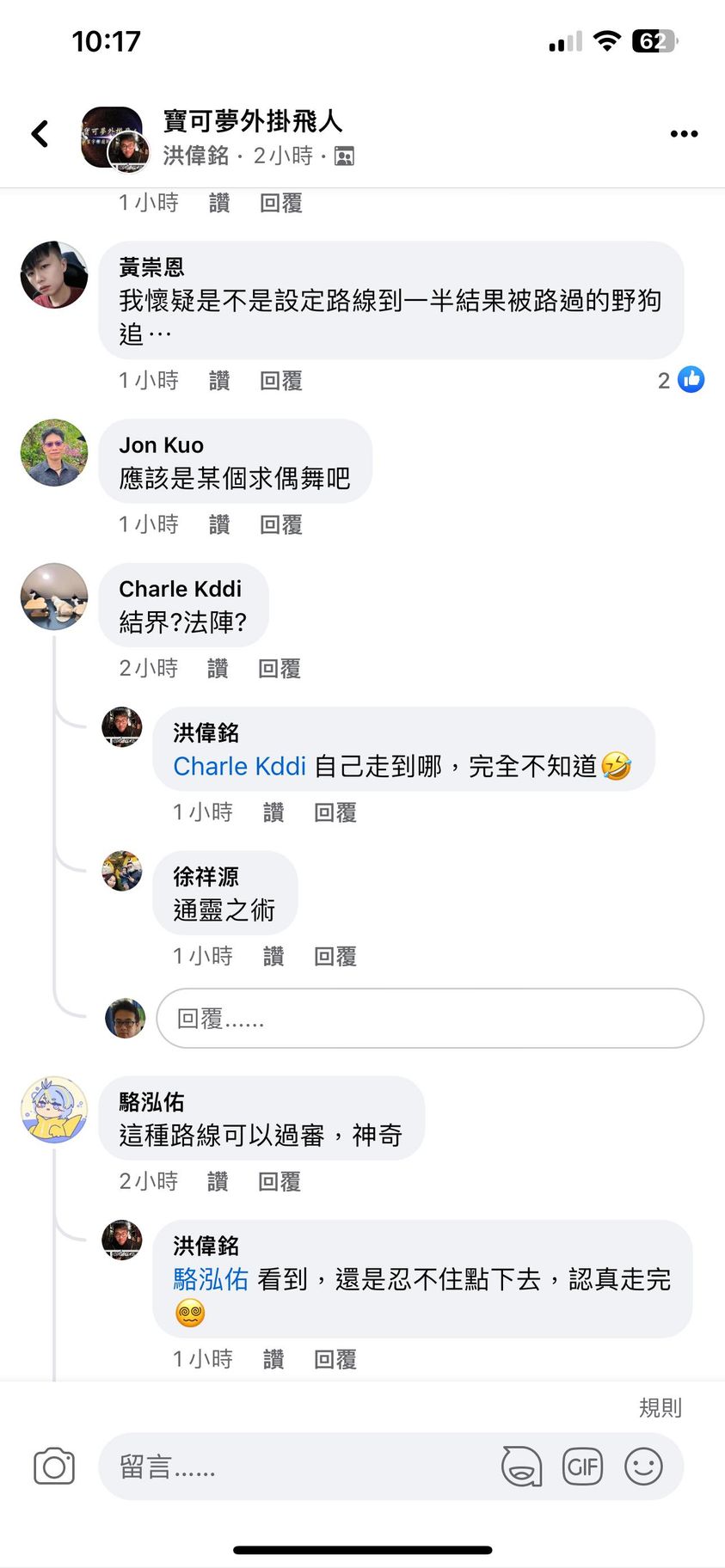
Task: Like Jon Kuo's comment
Action: [219, 524]
